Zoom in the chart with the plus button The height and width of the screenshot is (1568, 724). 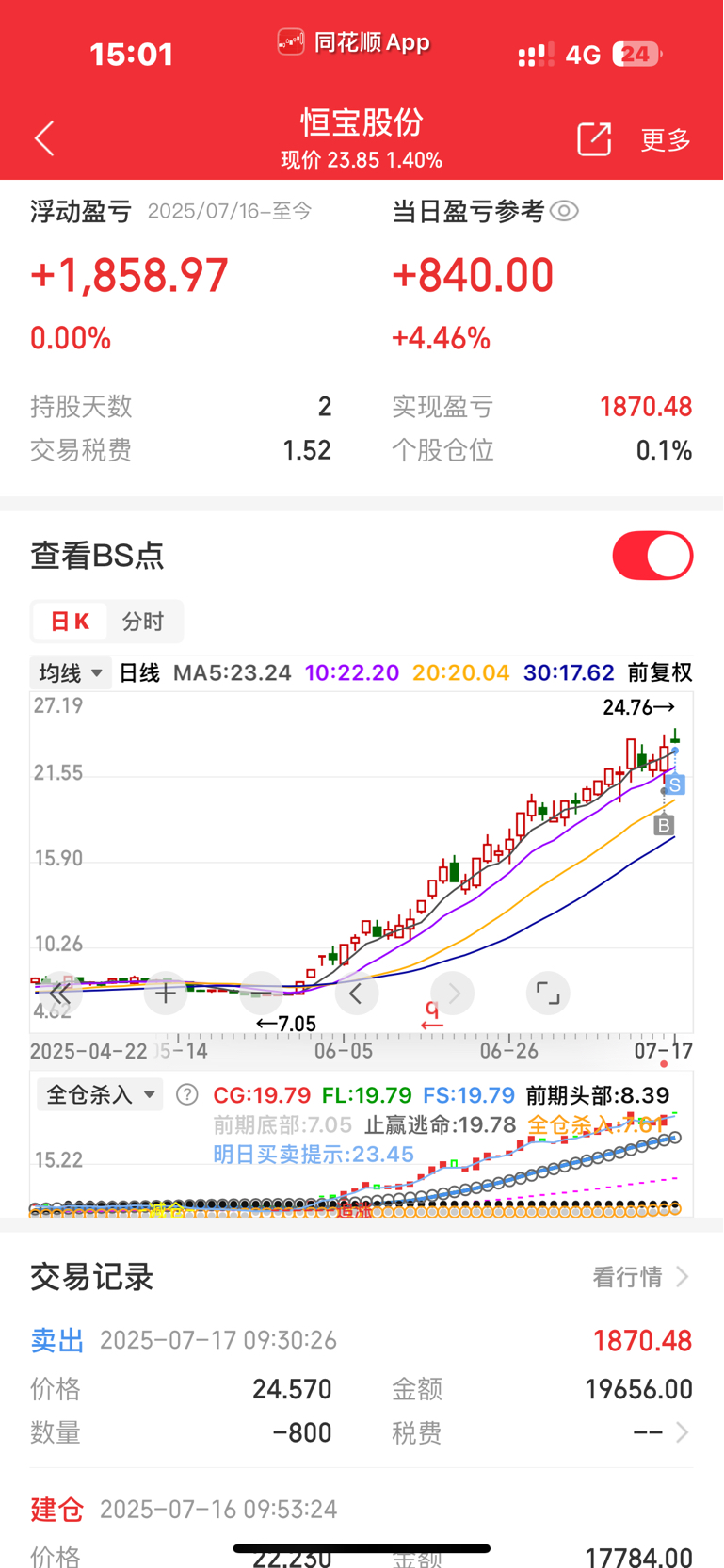click(x=166, y=994)
